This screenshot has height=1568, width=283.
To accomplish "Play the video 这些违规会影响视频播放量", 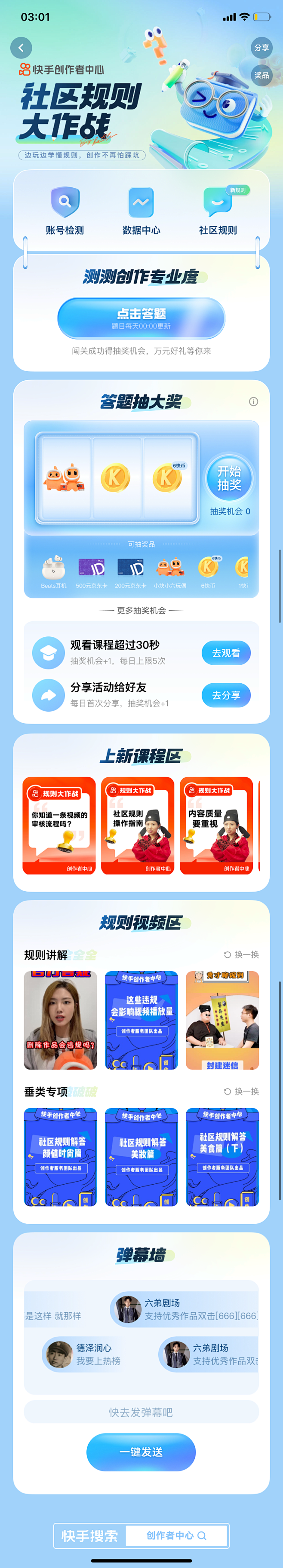I will tap(141, 1020).
